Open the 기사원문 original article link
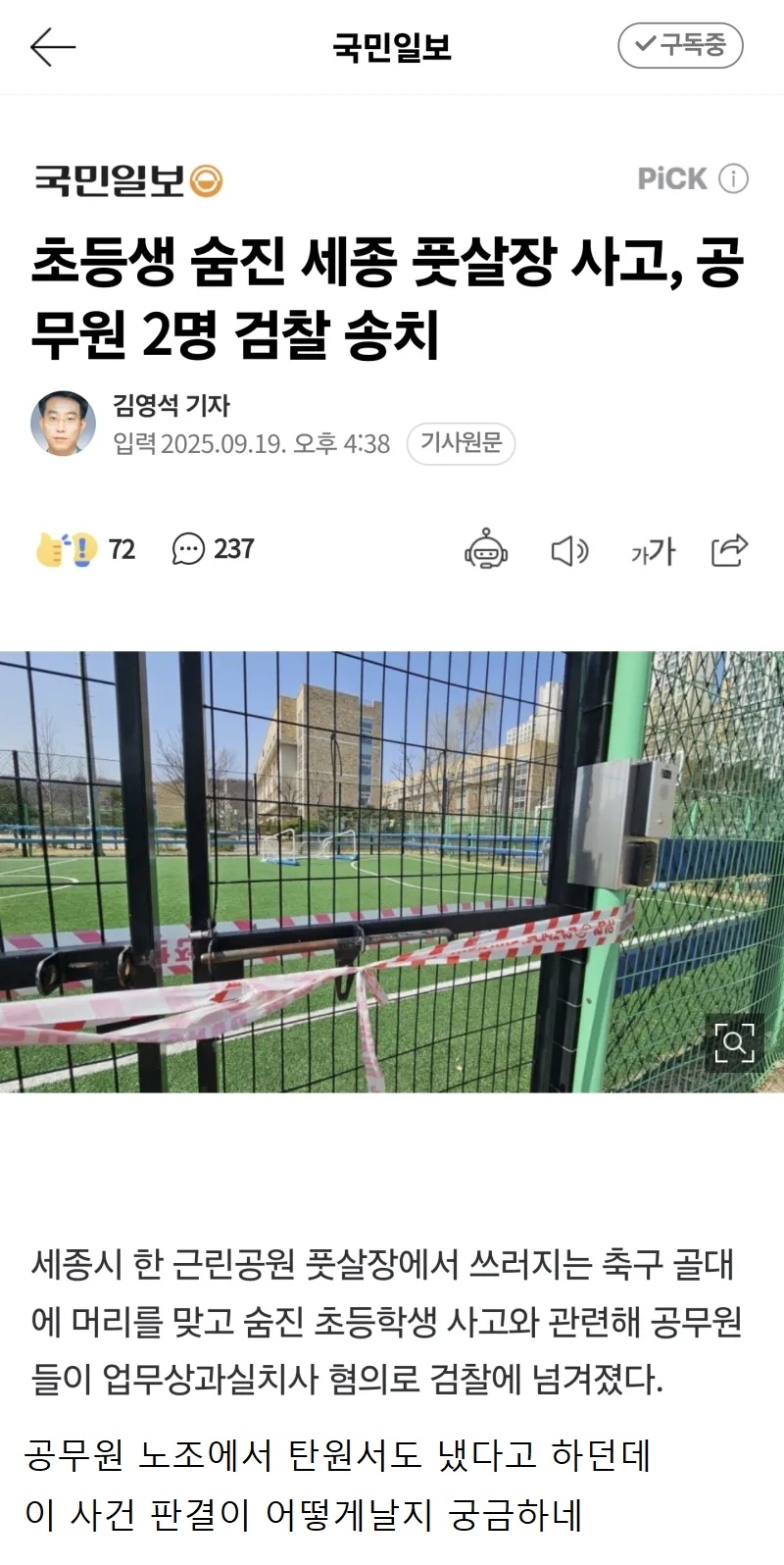Viewport: 784px width, 1565px height. coord(461,443)
